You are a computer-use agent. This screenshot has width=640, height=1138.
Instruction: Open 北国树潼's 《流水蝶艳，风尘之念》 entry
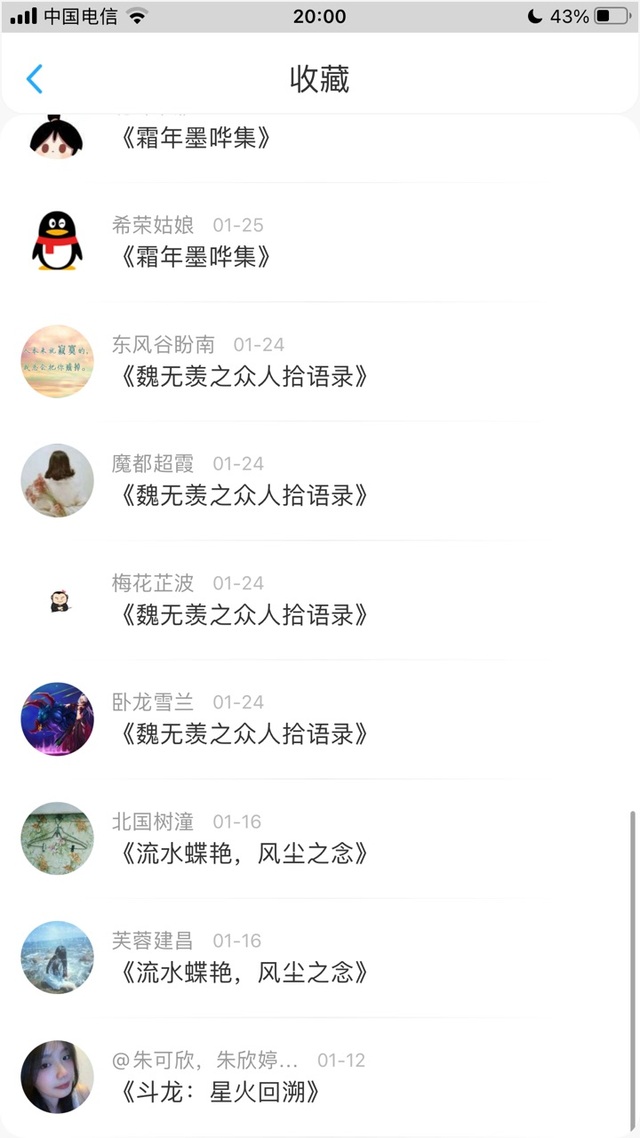(243, 853)
